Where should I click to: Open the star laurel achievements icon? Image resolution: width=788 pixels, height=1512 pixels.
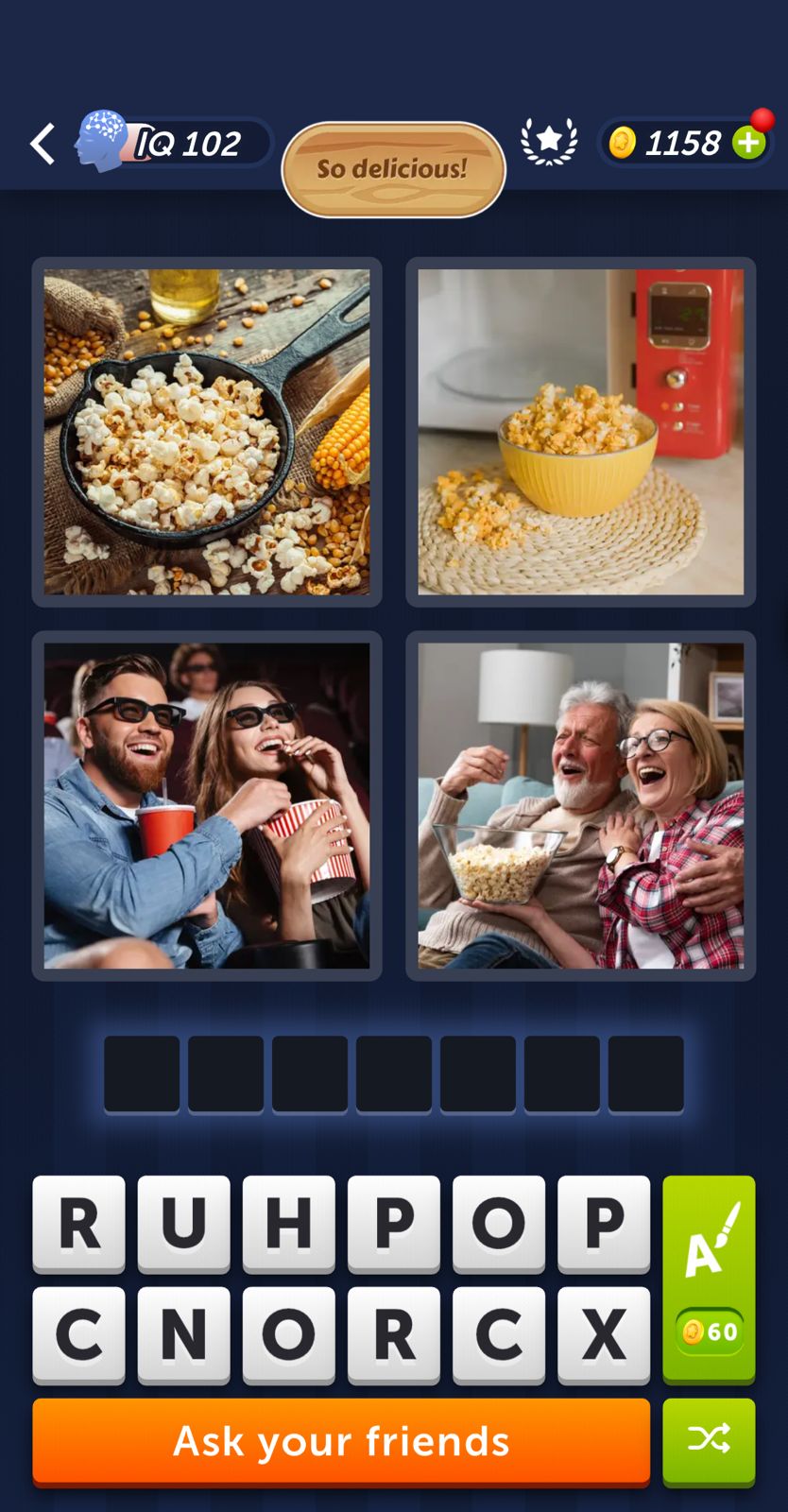click(x=549, y=143)
